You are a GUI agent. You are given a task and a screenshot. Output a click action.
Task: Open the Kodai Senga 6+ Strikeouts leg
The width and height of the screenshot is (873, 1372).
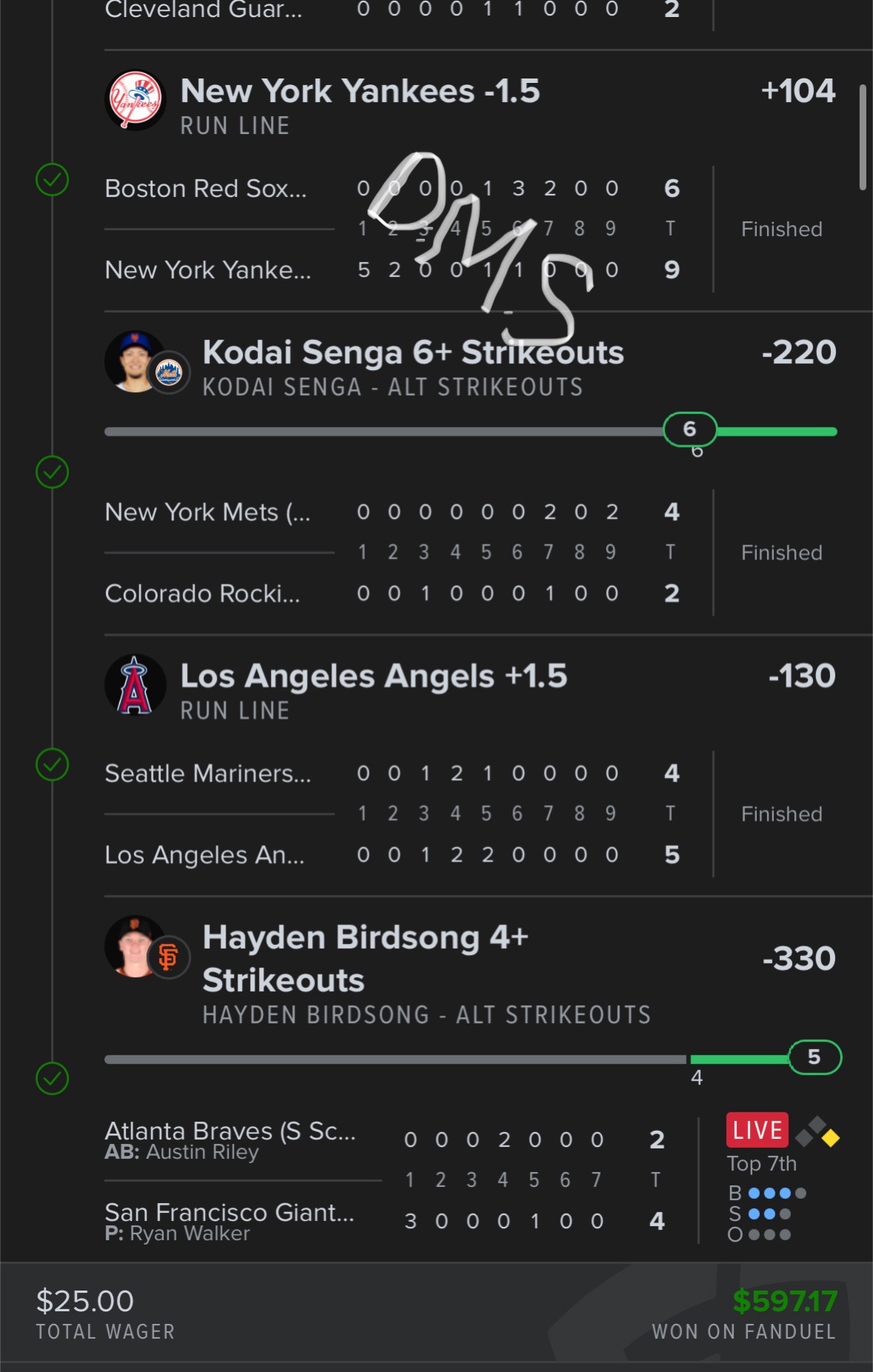(412, 353)
